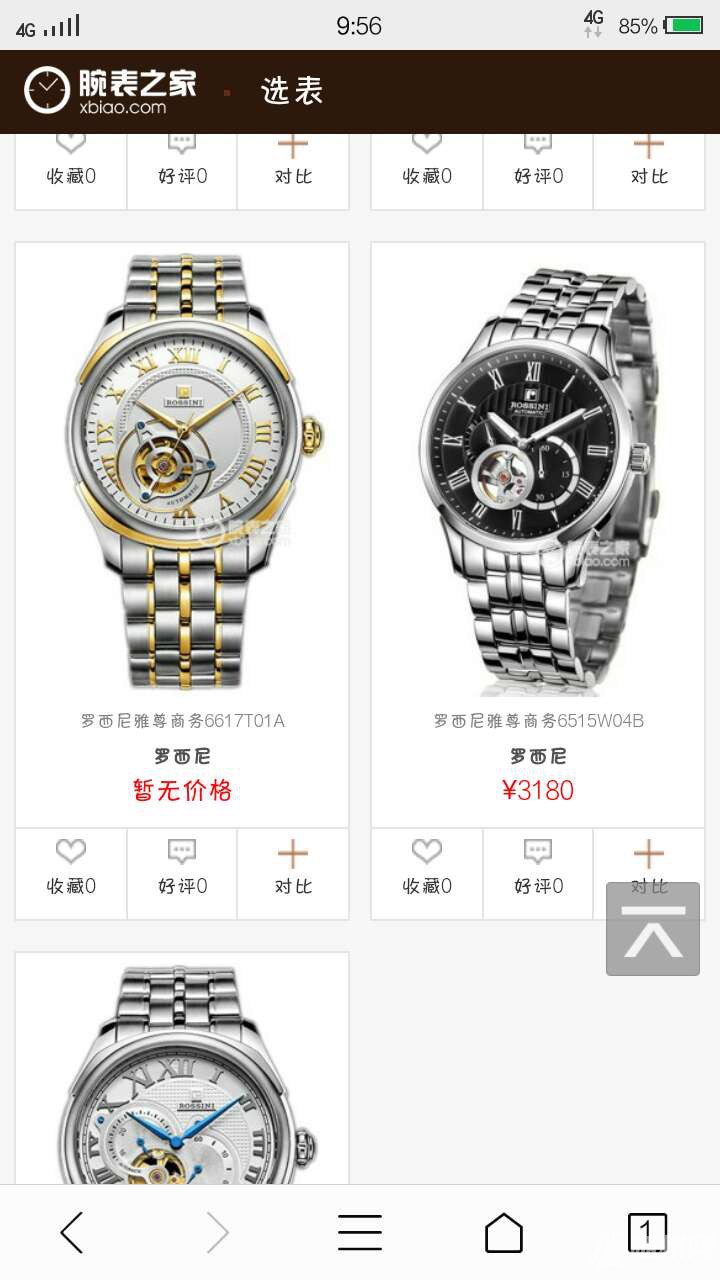View 好评 reviews for the 6617T01A watch
Viewport: 720px width, 1280px height.
tap(182, 868)
